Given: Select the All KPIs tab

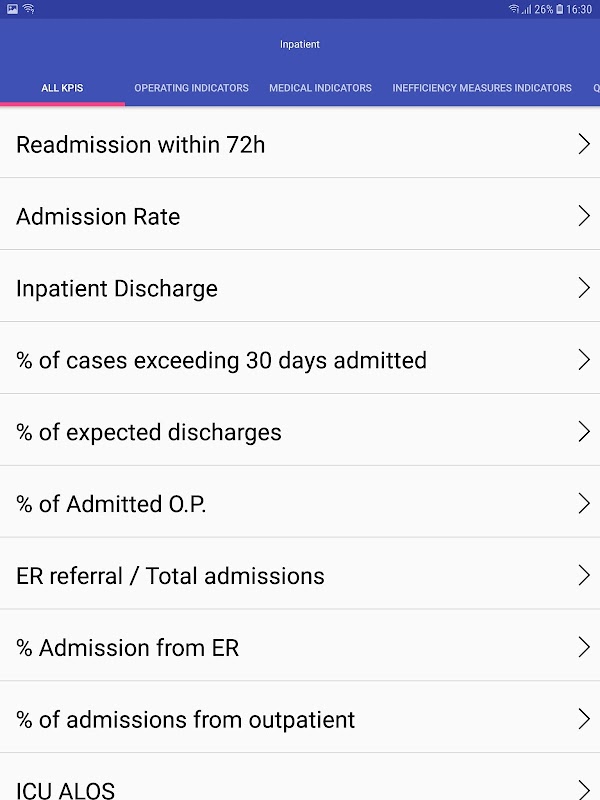Looking at the screenshot, I should pyautogui.click(x=62, y=88).
